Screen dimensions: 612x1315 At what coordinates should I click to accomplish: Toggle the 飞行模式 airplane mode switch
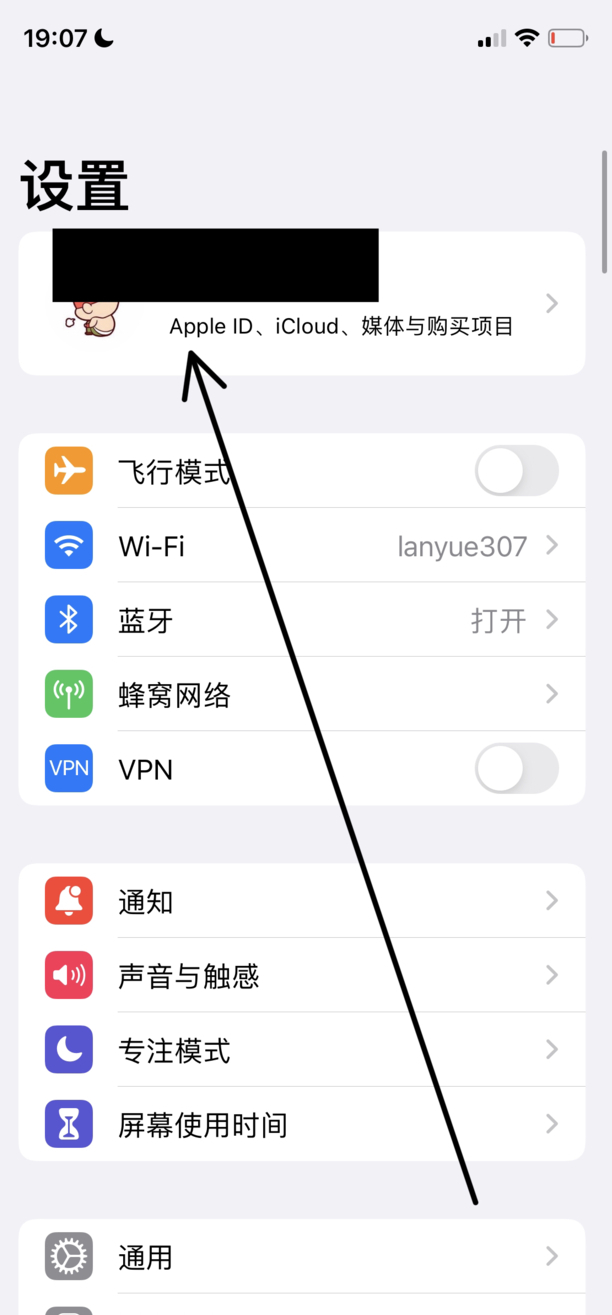coord(516,471)
